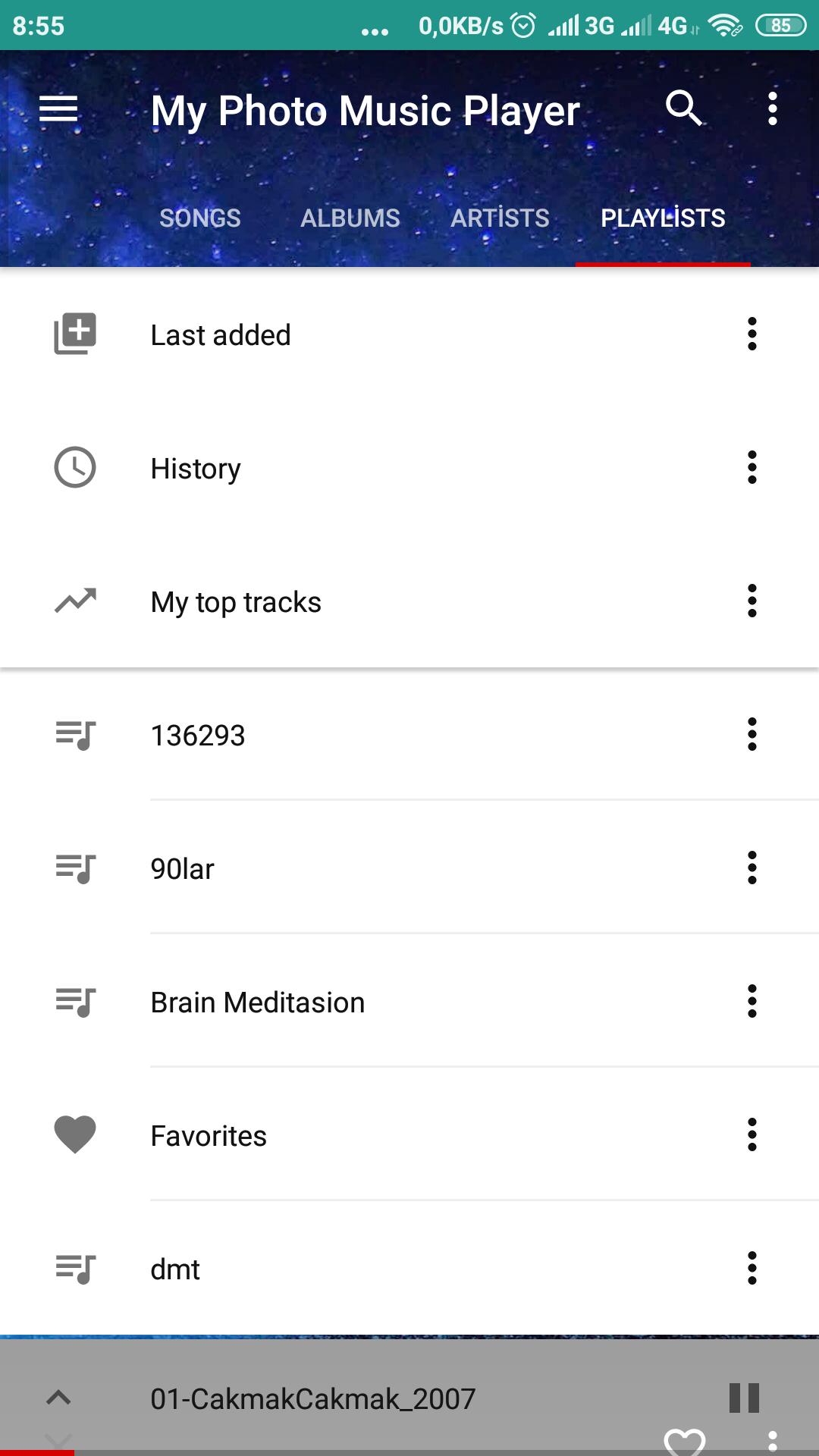Image resolution: width=819 pixels, height=1456 pixels.
Task: Pause the currently playing song
Action: [x=744, y=1398]
